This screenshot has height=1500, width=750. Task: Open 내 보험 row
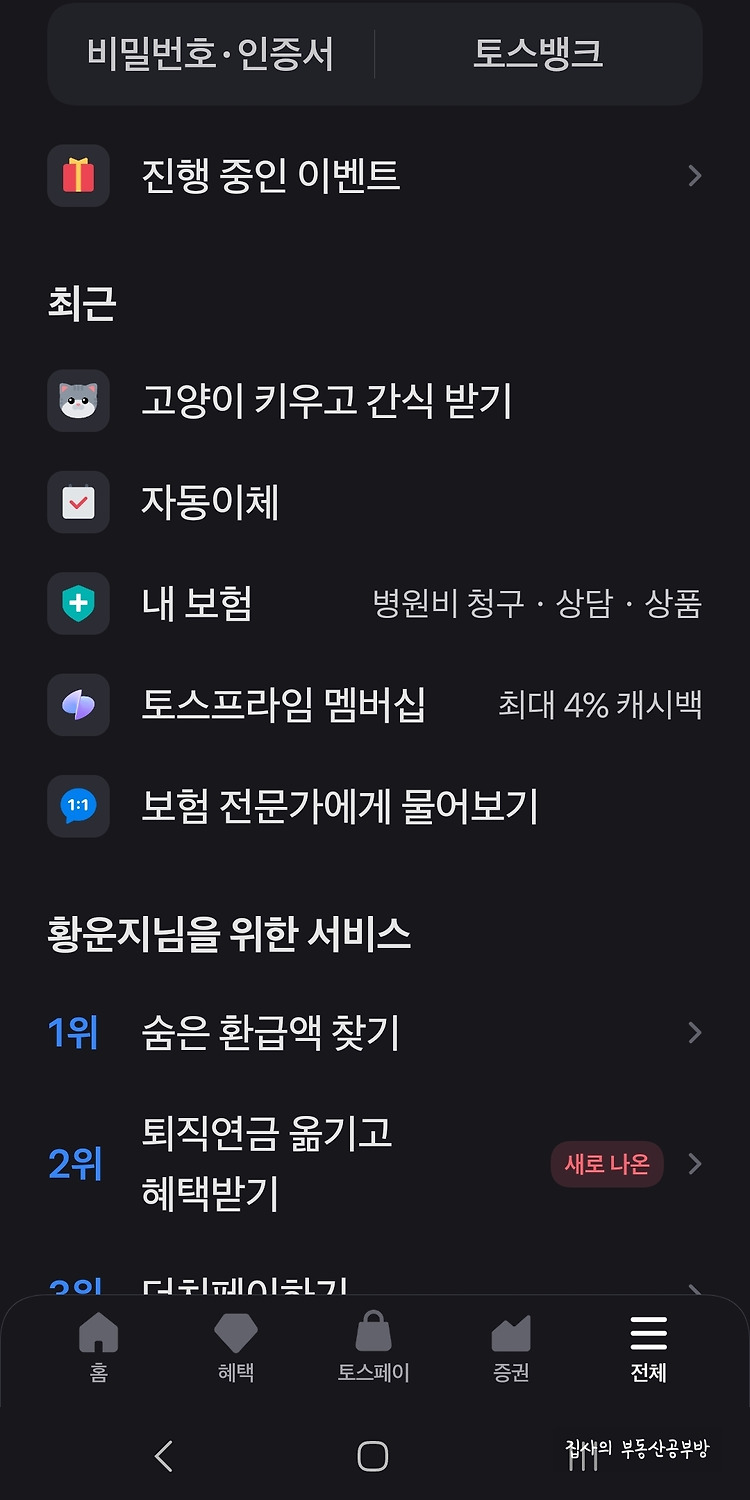coord(375,603)
